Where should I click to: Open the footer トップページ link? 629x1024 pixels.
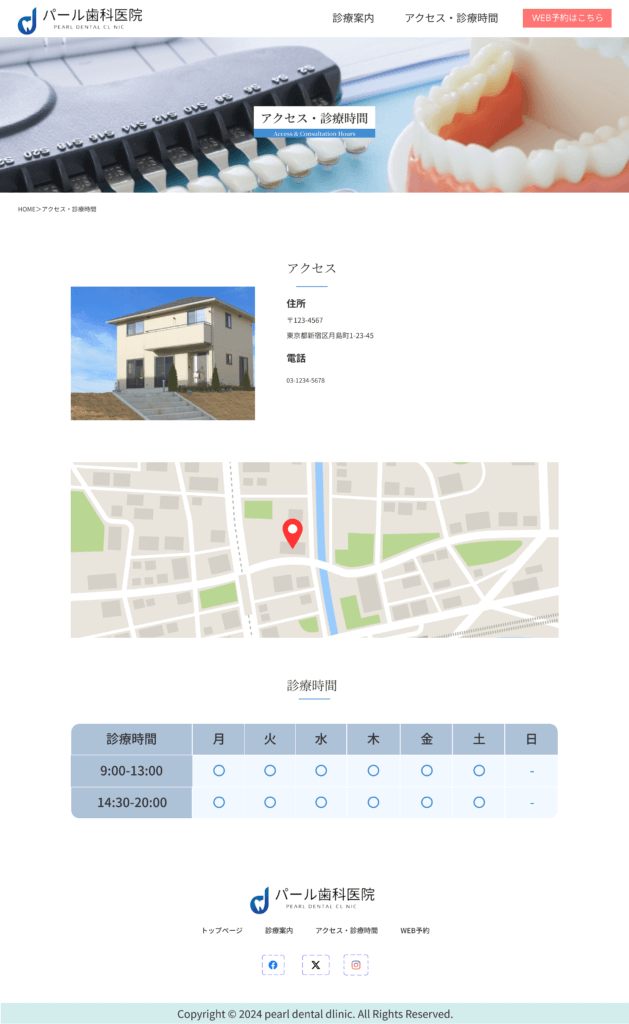[x=222, y=931]
